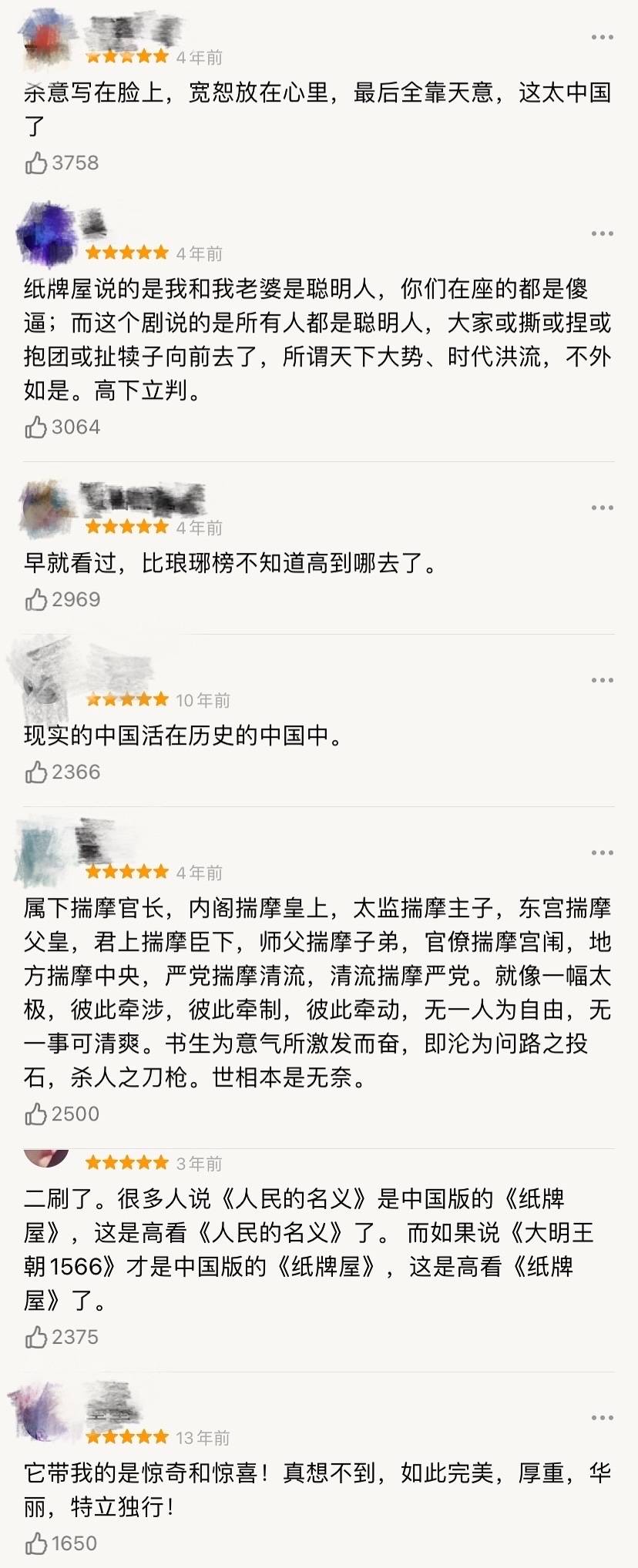This screenshot has height=1568, width=638.
Task: Open overflow menu for 属下揣摩官长 review
Action: click(x=602, y=853)
